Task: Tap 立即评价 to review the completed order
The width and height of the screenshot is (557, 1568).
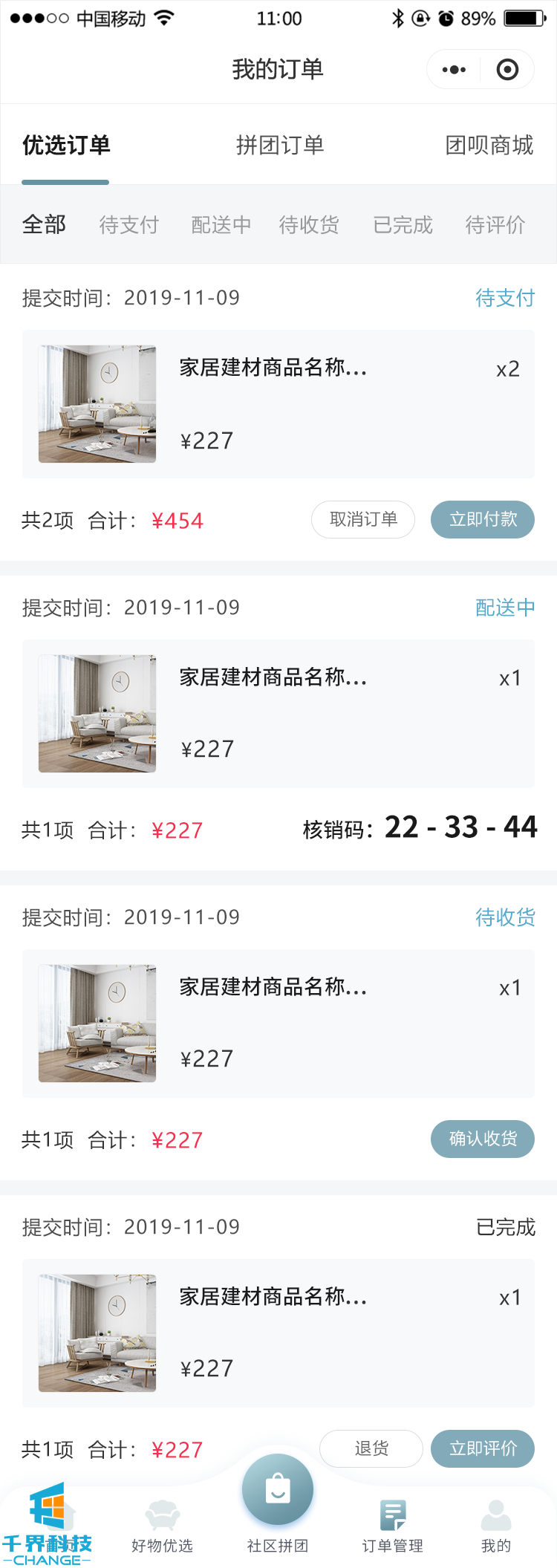Action: (483, 1448)
